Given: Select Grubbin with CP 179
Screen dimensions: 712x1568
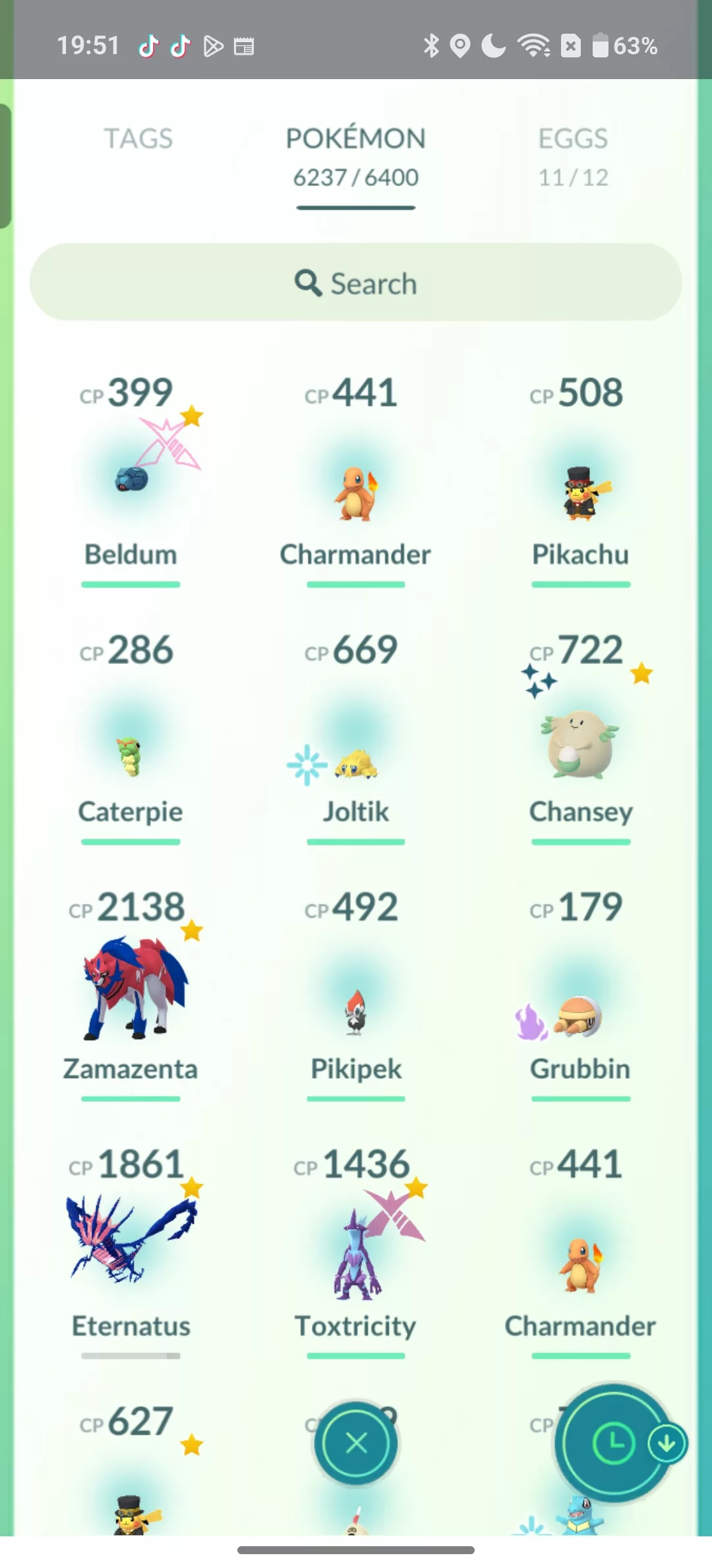Looking at the screenshot, I should coord(581,1015).
